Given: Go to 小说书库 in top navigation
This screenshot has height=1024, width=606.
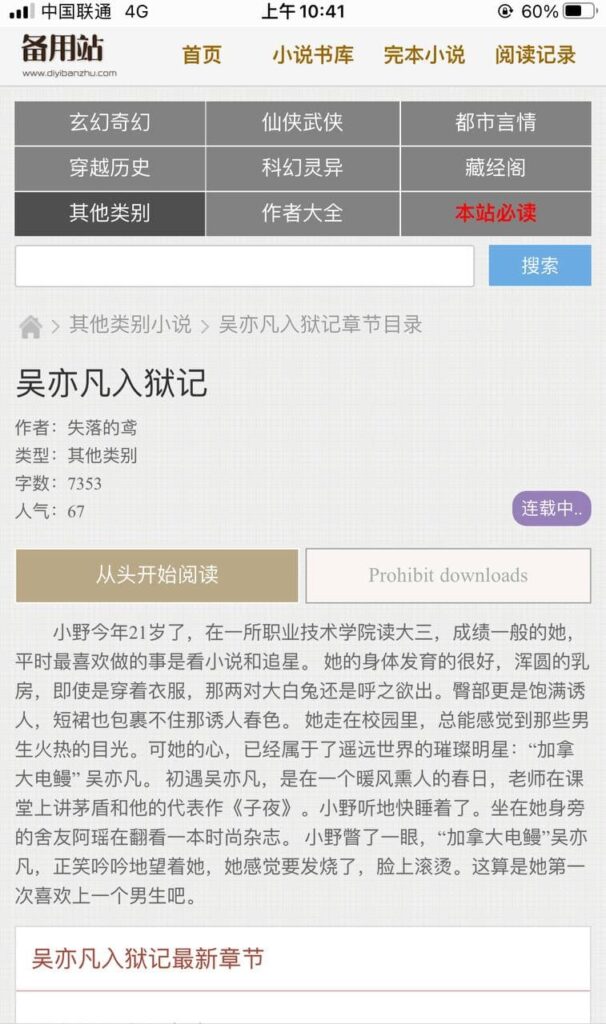Looking at the screenshot, I should [x=312, y=55].
